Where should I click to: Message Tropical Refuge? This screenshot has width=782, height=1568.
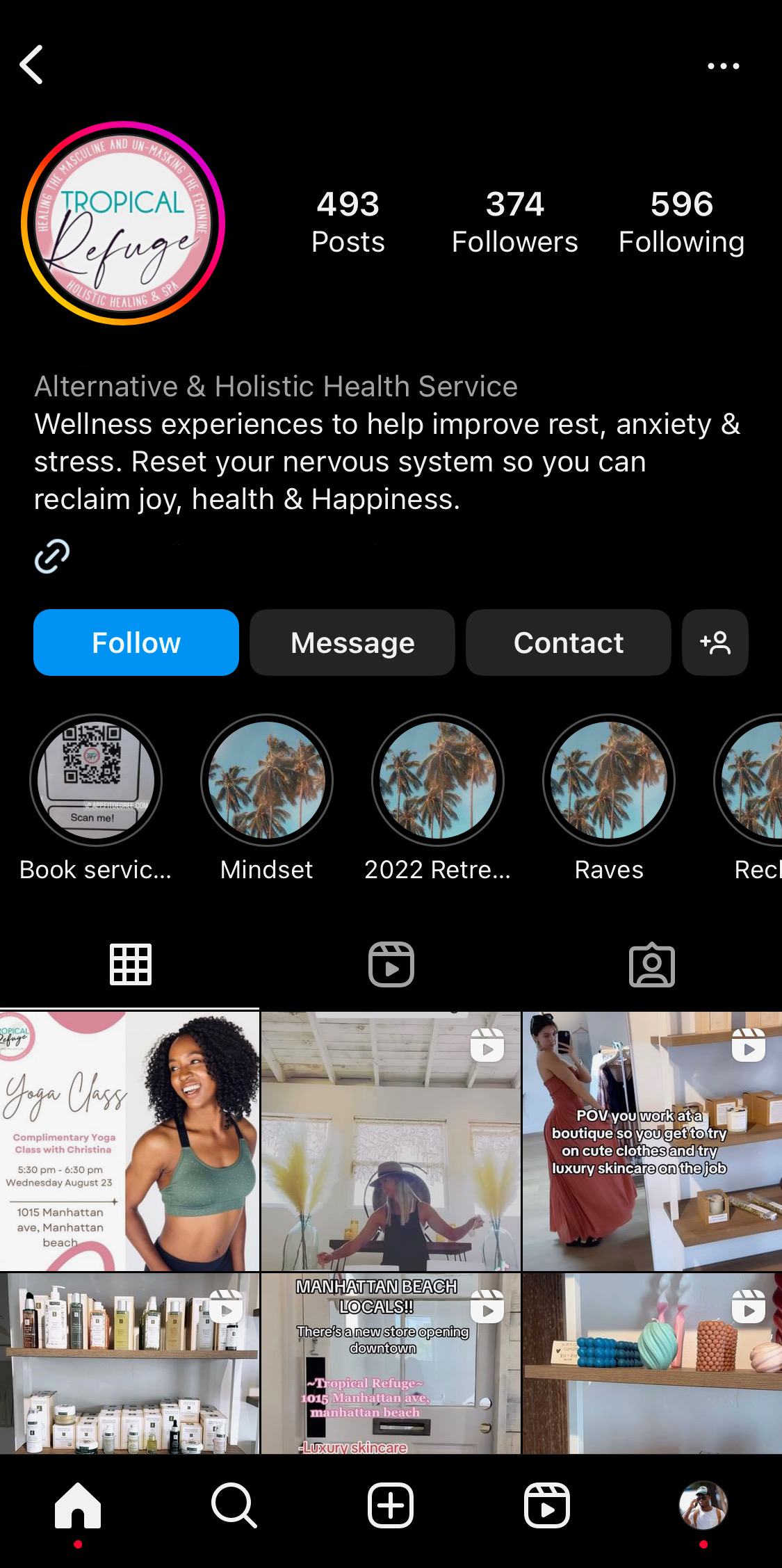[352, 642]
